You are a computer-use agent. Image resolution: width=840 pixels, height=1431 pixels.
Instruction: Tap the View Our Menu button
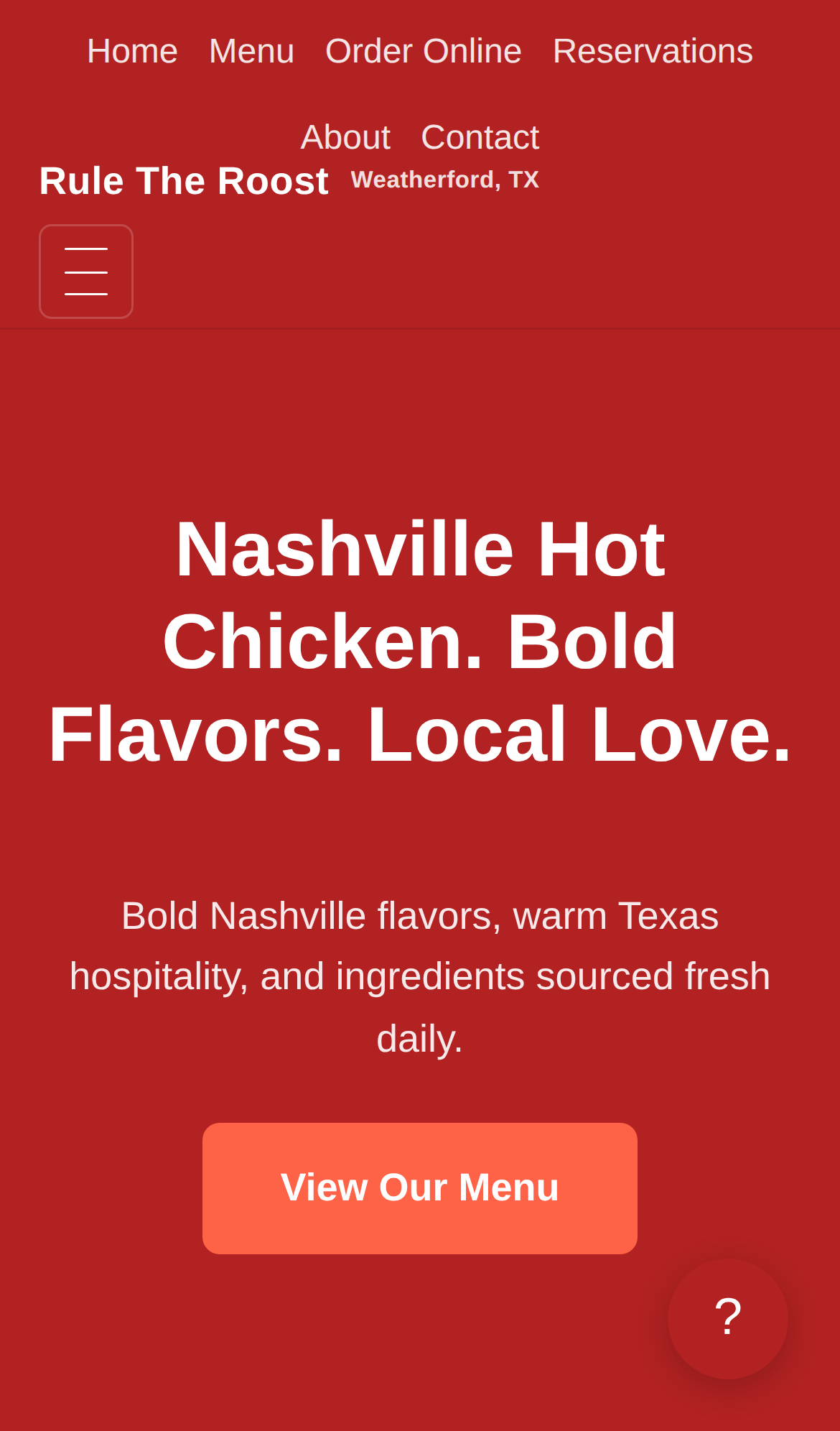(420, 1188)
